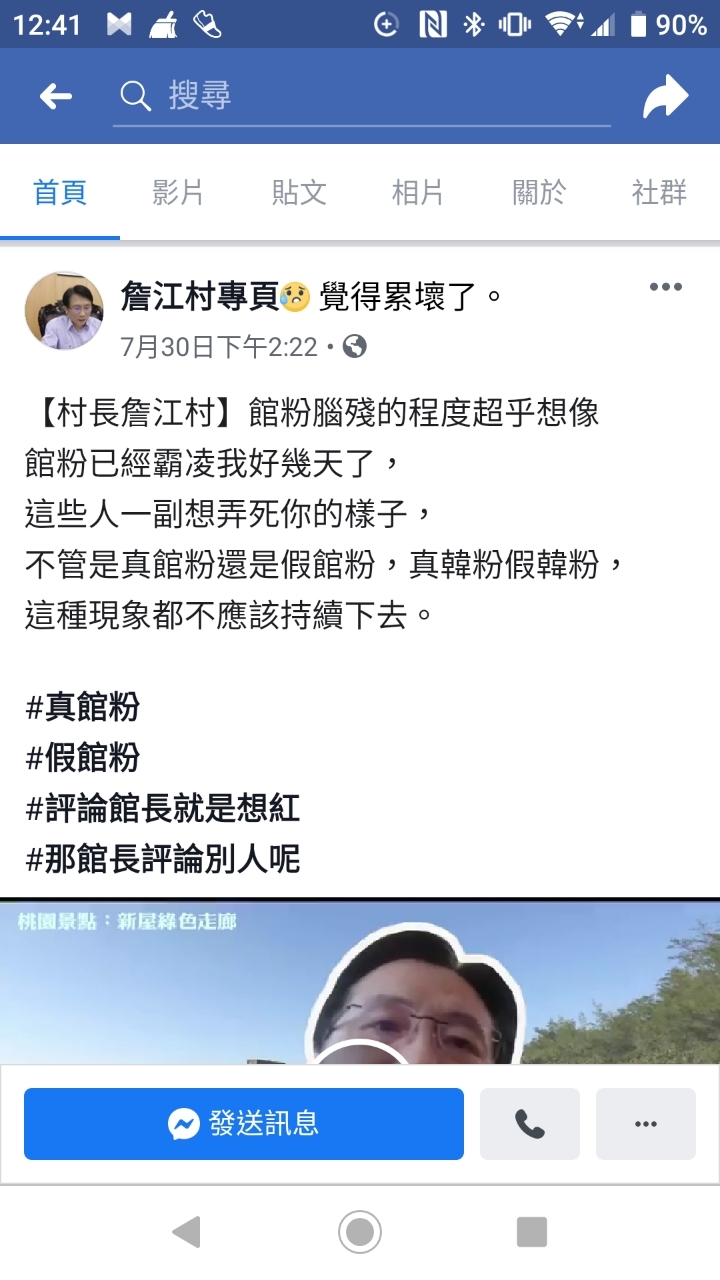This screenshot has width=720, height=1280.
Task: Go back using the arrow icon
Action: point(56,96)
